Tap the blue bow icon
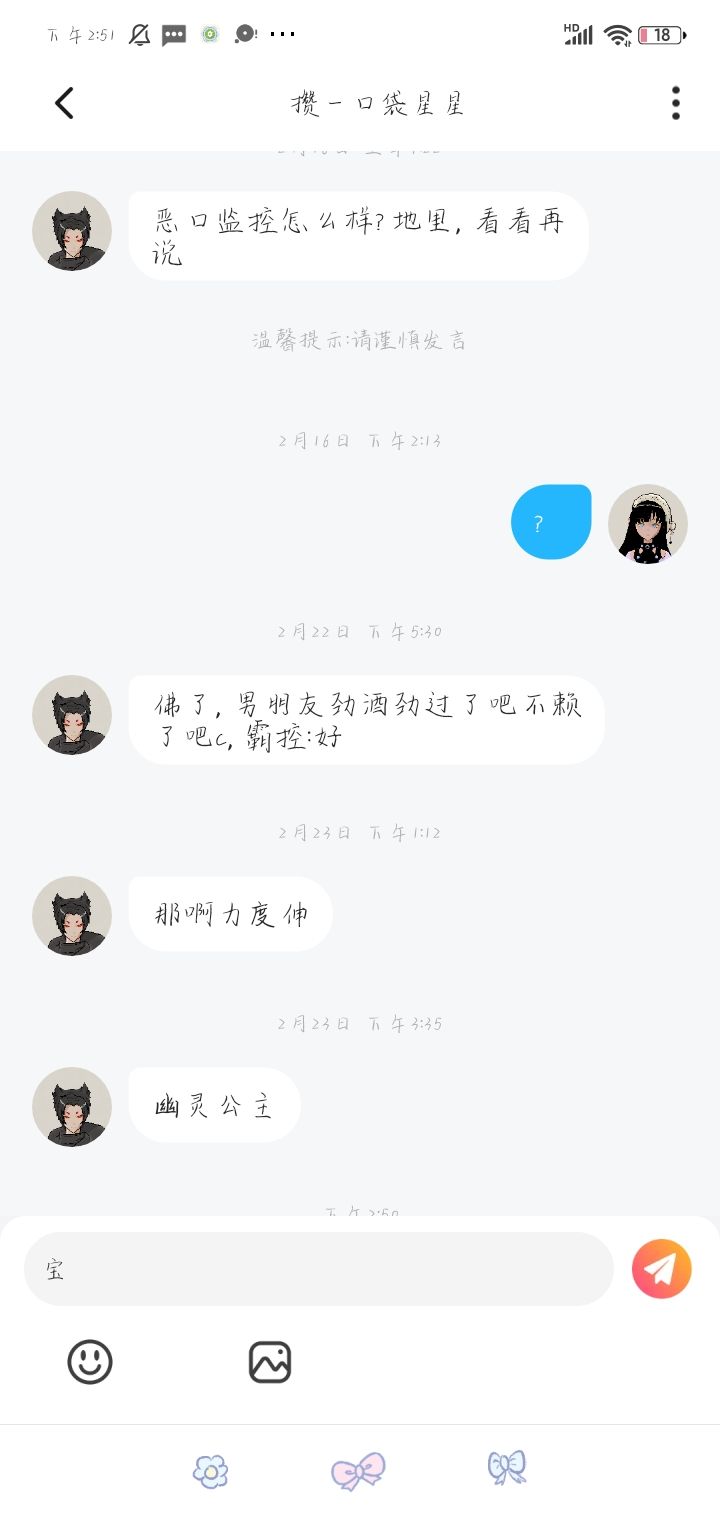Image resolution: width=720 pixels, height=1520 pixels. (507, 1467)
